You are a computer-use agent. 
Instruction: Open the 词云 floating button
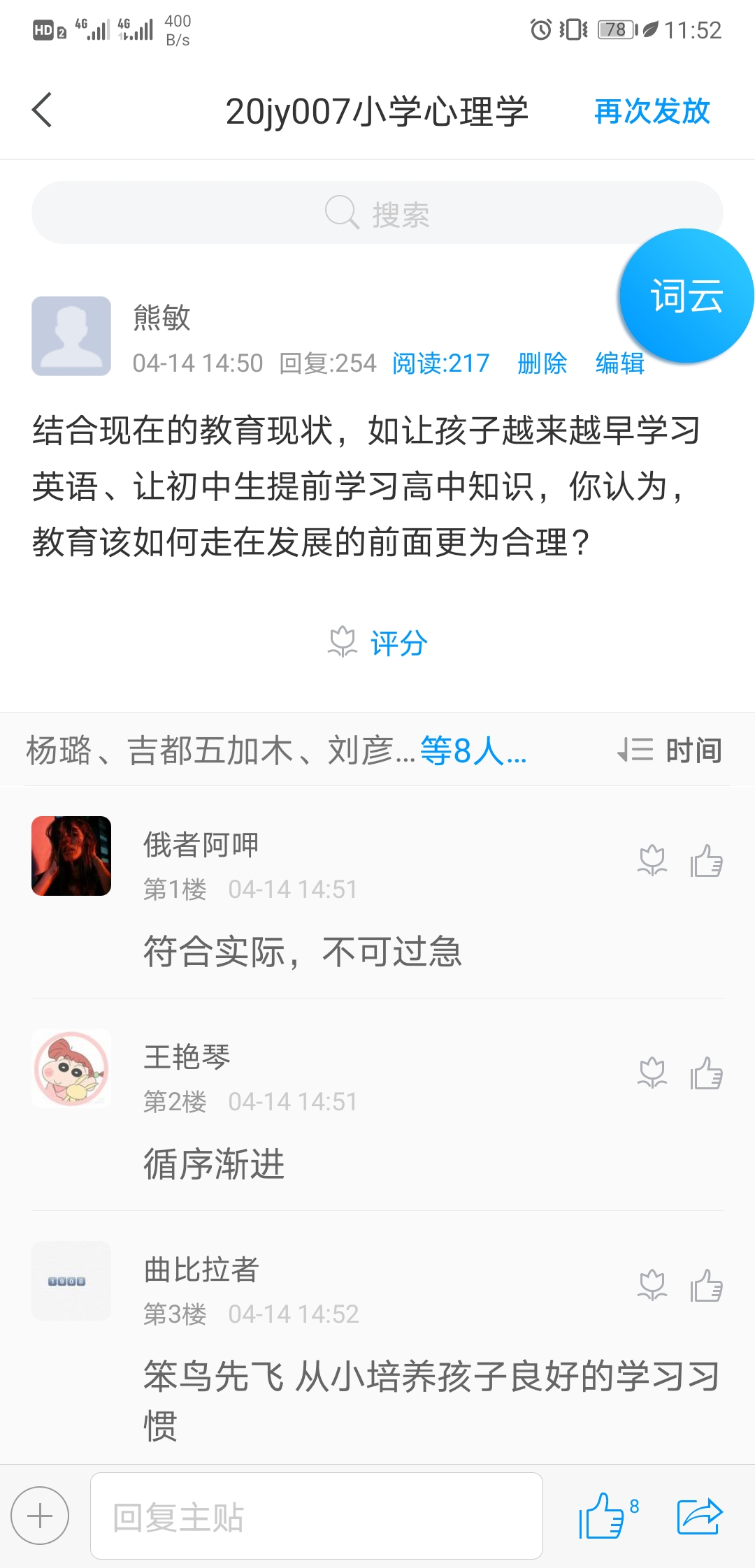685,296
